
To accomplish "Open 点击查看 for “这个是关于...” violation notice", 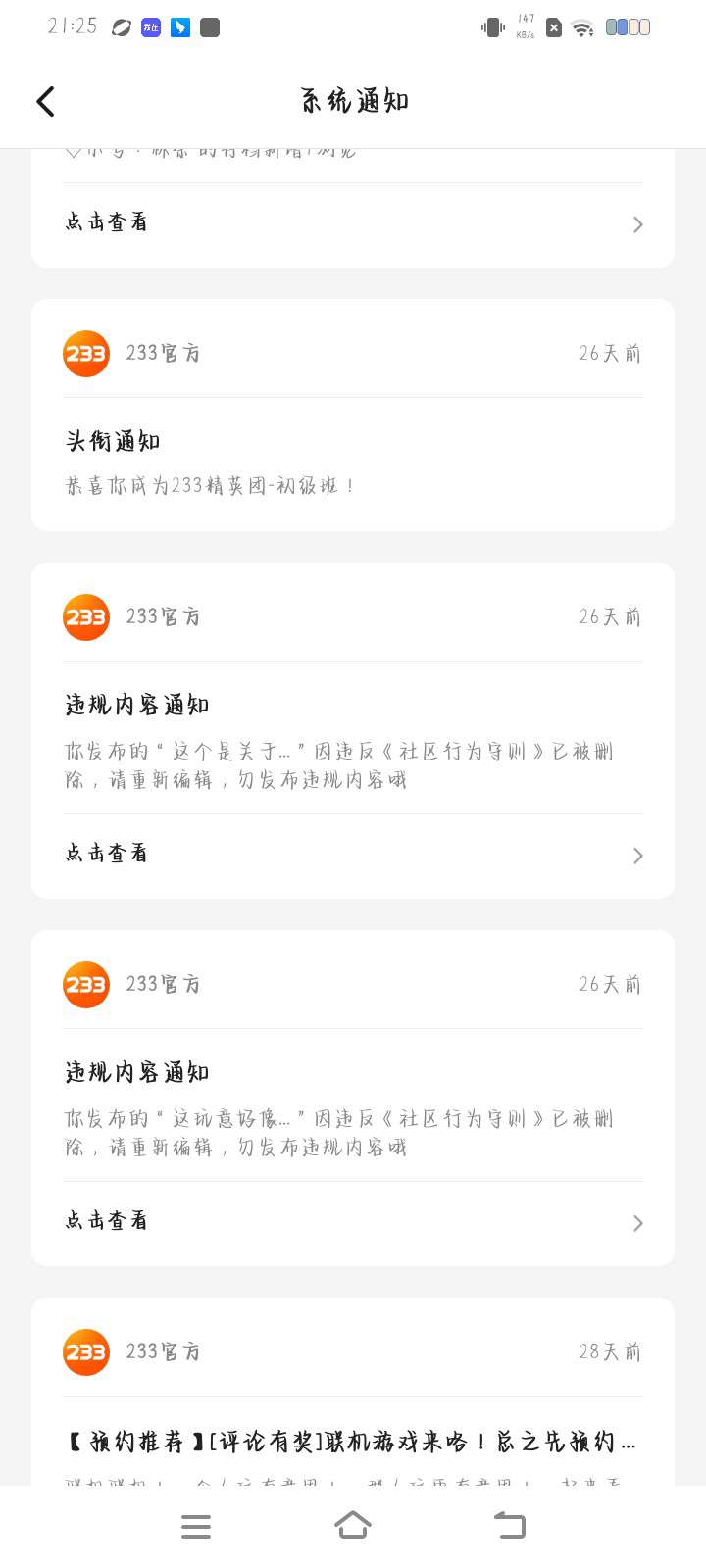I will [353, 855].
